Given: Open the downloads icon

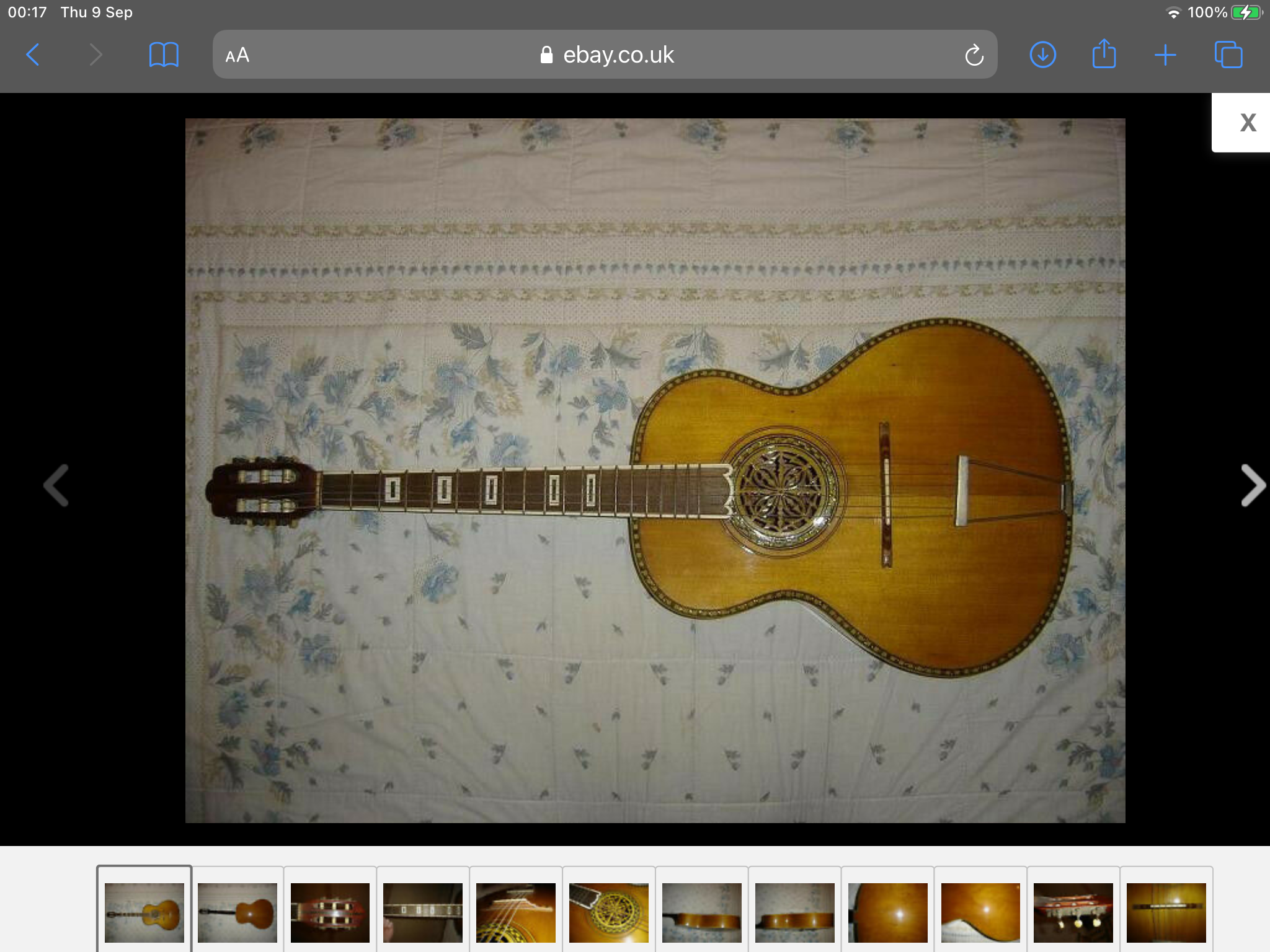Looking at the screenshot, I should (1043, 55).
